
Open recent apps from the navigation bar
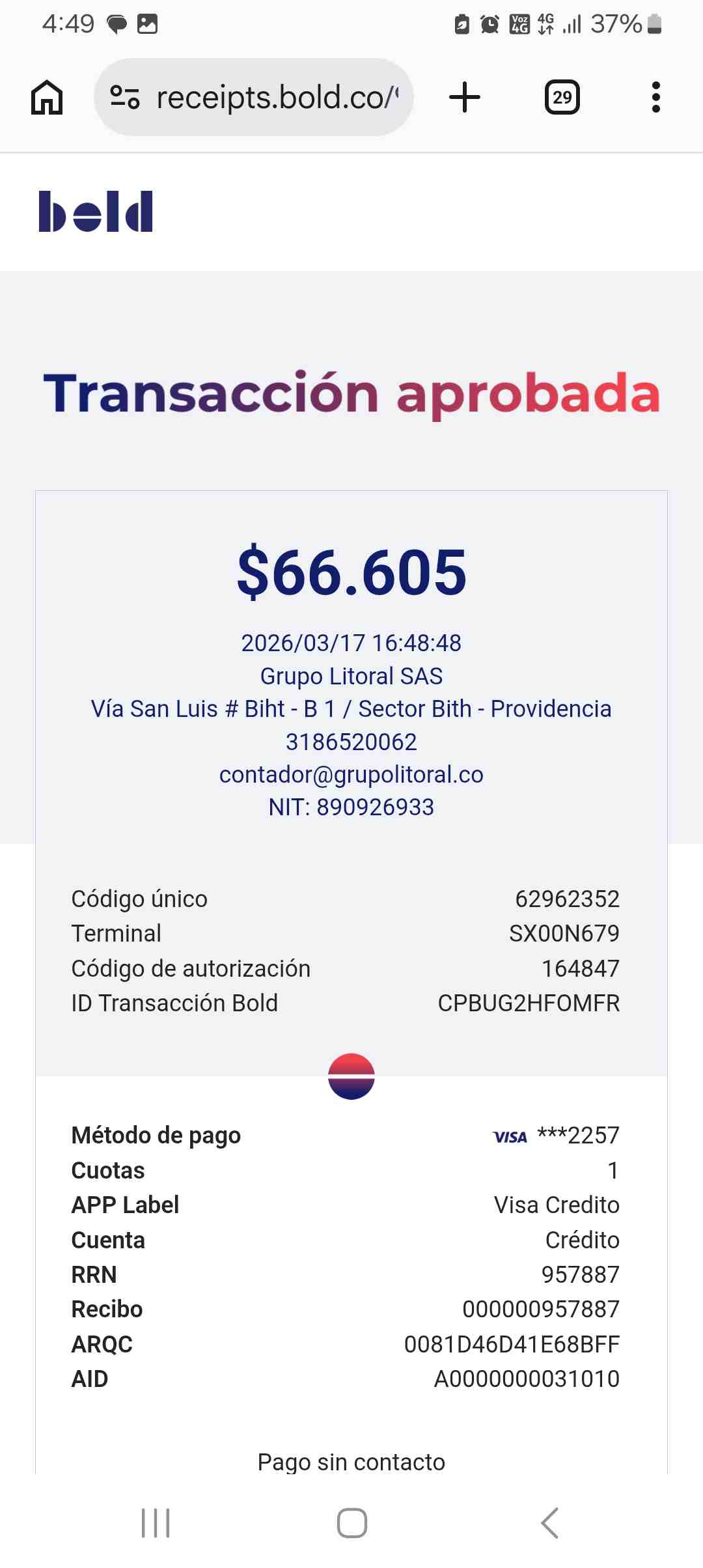156,1523
